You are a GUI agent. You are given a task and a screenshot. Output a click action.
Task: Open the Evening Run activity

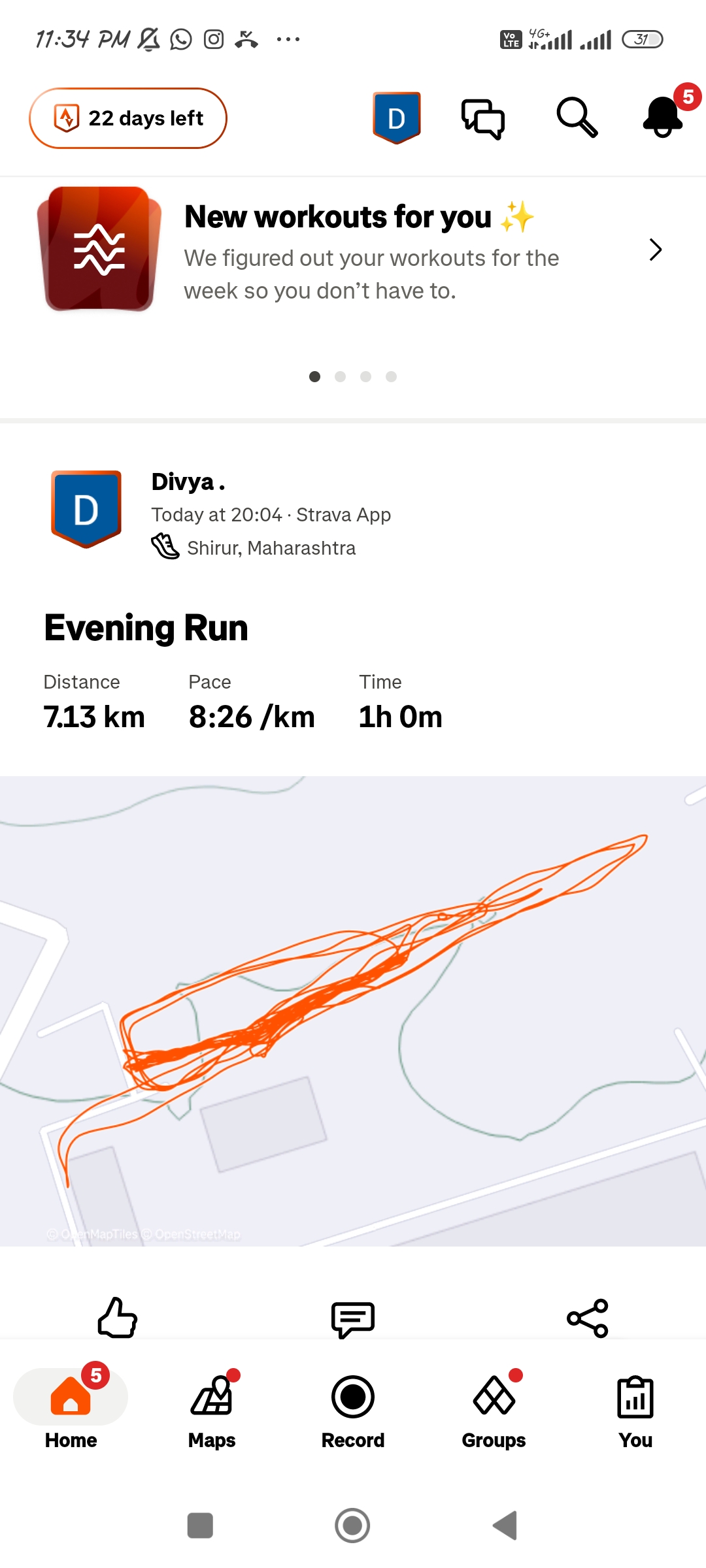point(146,628)
